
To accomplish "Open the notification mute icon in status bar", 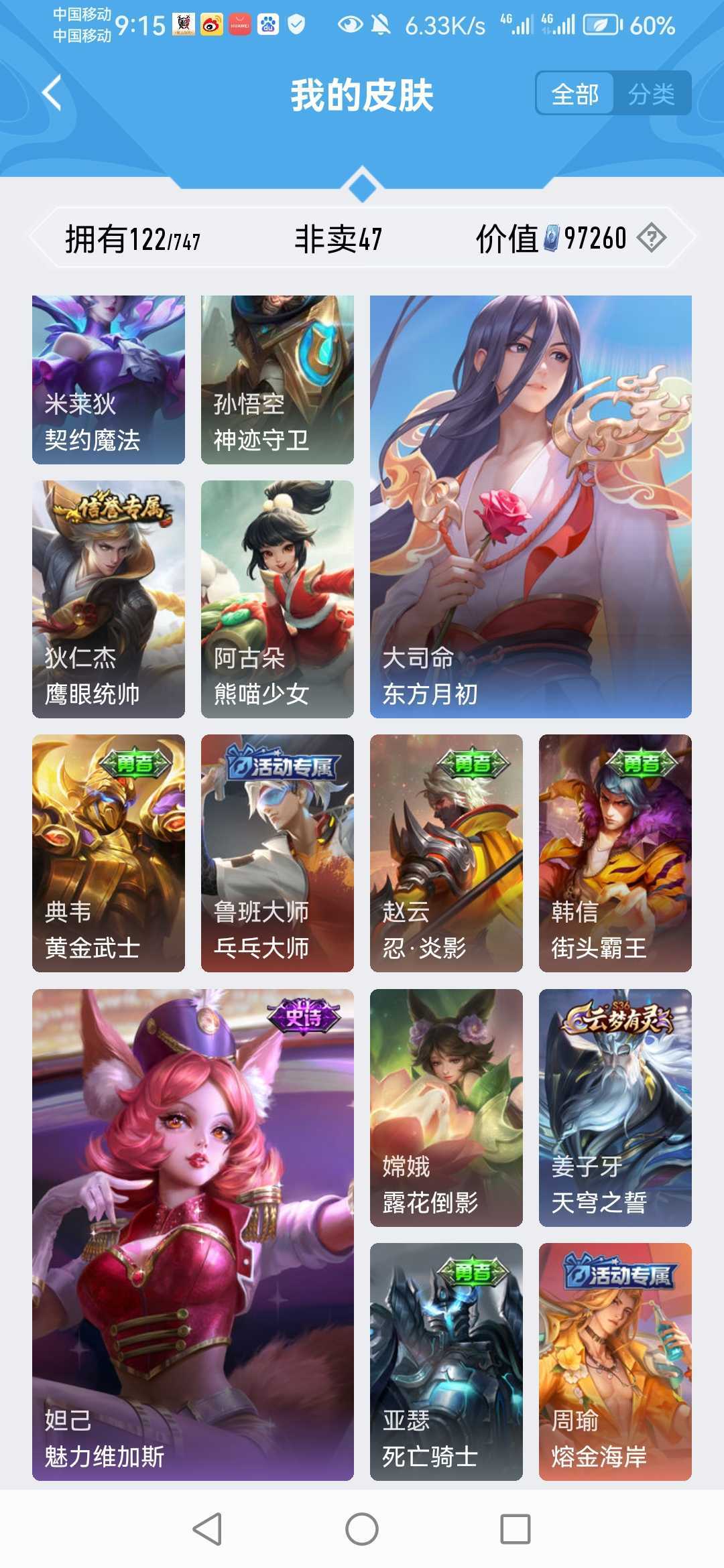I will pyautogui.click(x=379, y=23).
